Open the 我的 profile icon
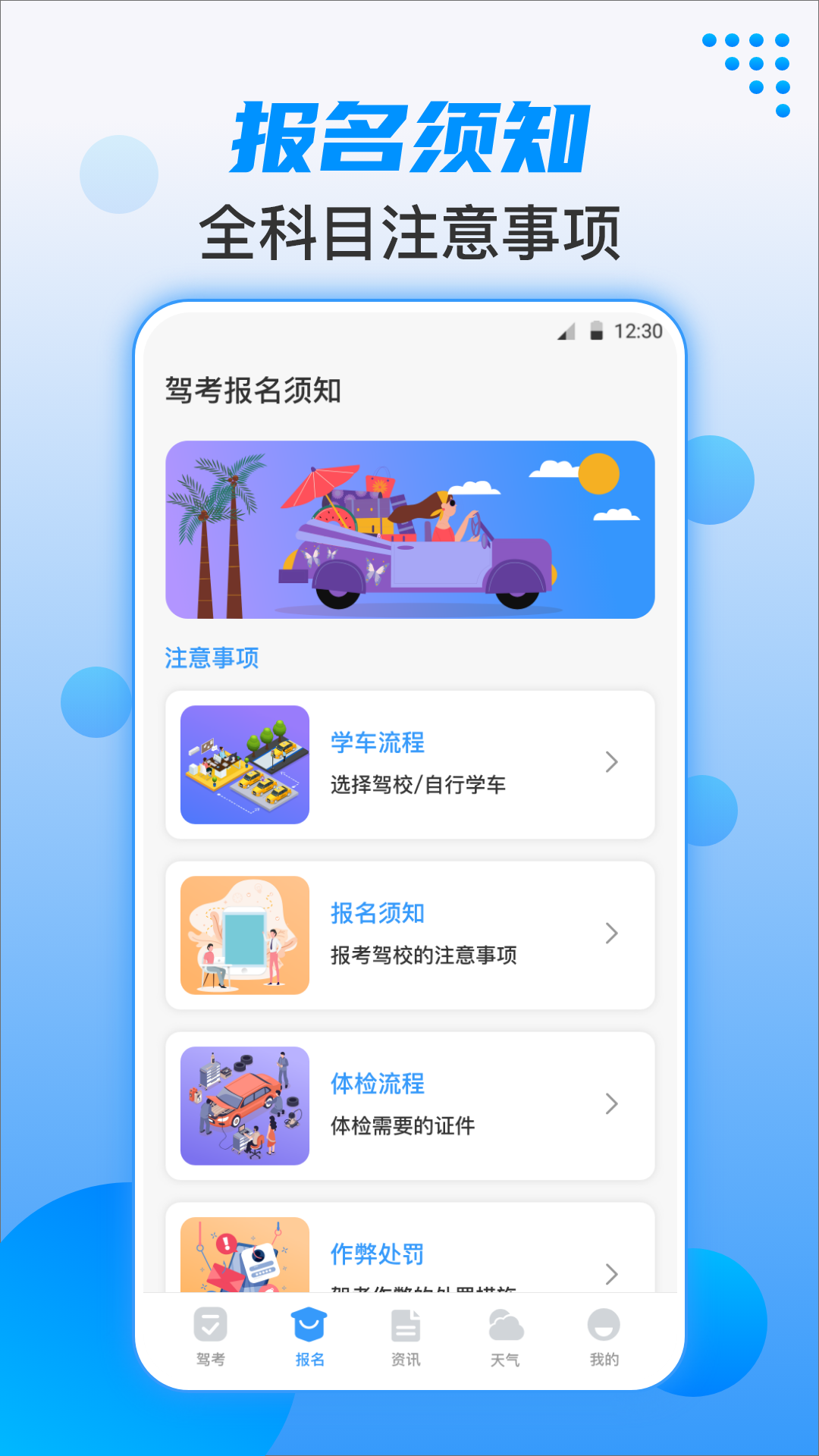Image resolution: width=819 pixels, height=1456 pixels. (602, 1326)
